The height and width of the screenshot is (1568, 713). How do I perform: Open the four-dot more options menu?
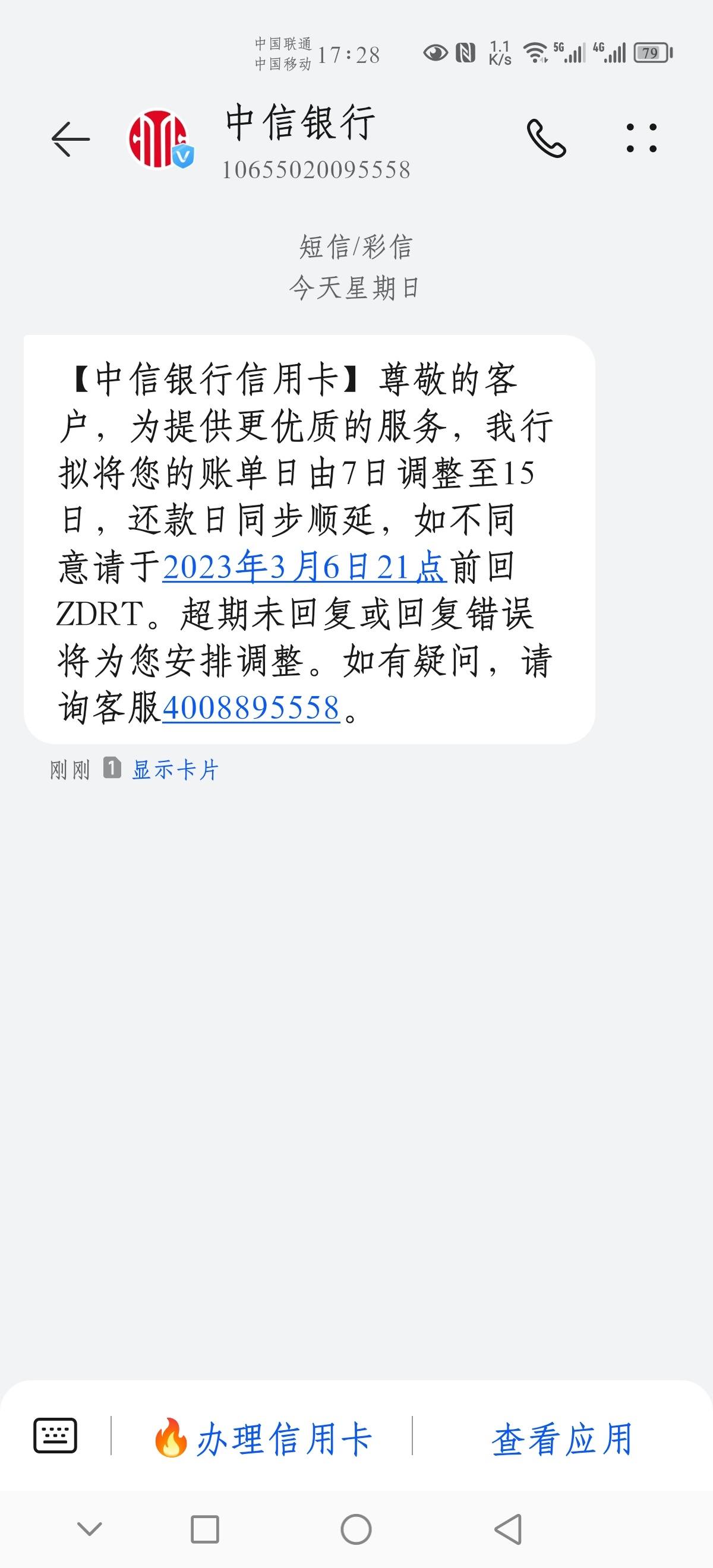[x=642, y=138]
